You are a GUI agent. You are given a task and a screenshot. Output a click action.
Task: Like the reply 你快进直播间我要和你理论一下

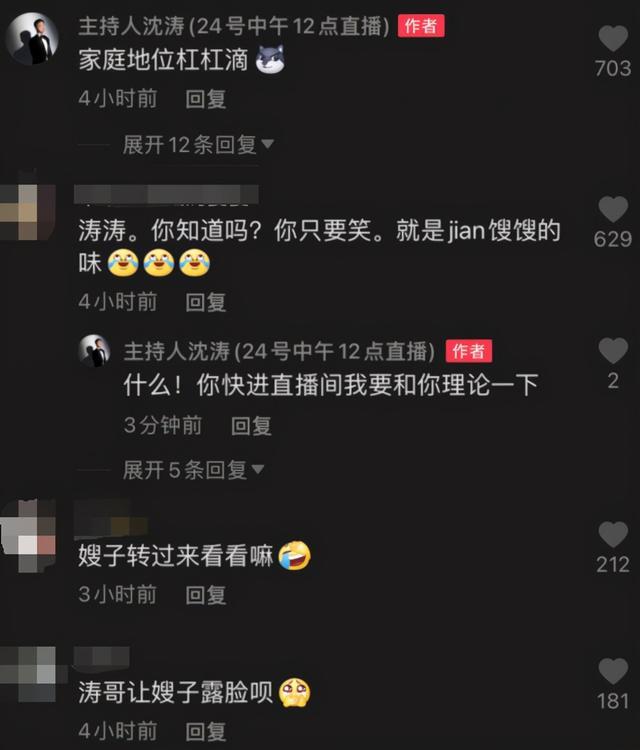pos(612,351)
